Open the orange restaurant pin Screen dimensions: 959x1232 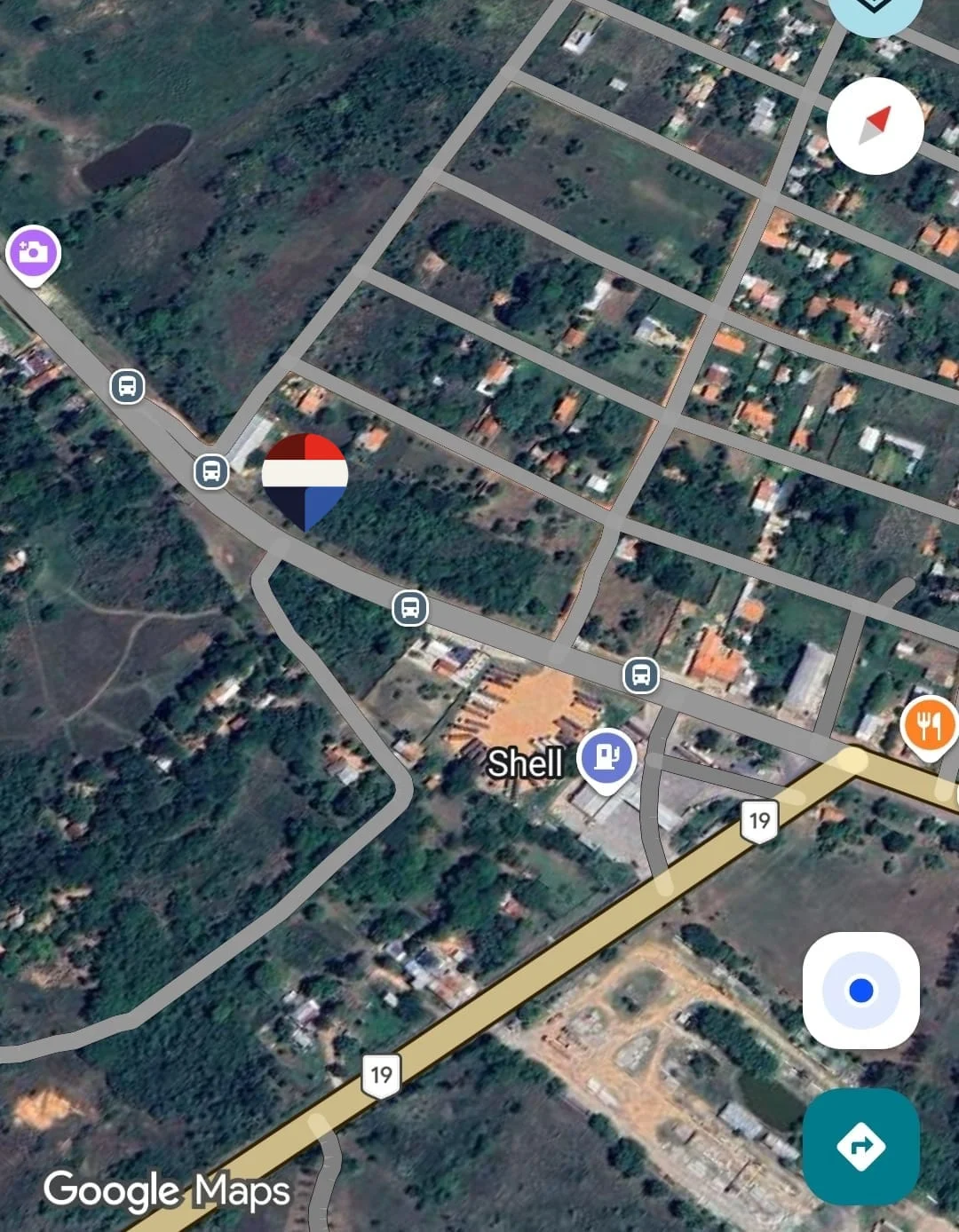coord(929,726)
